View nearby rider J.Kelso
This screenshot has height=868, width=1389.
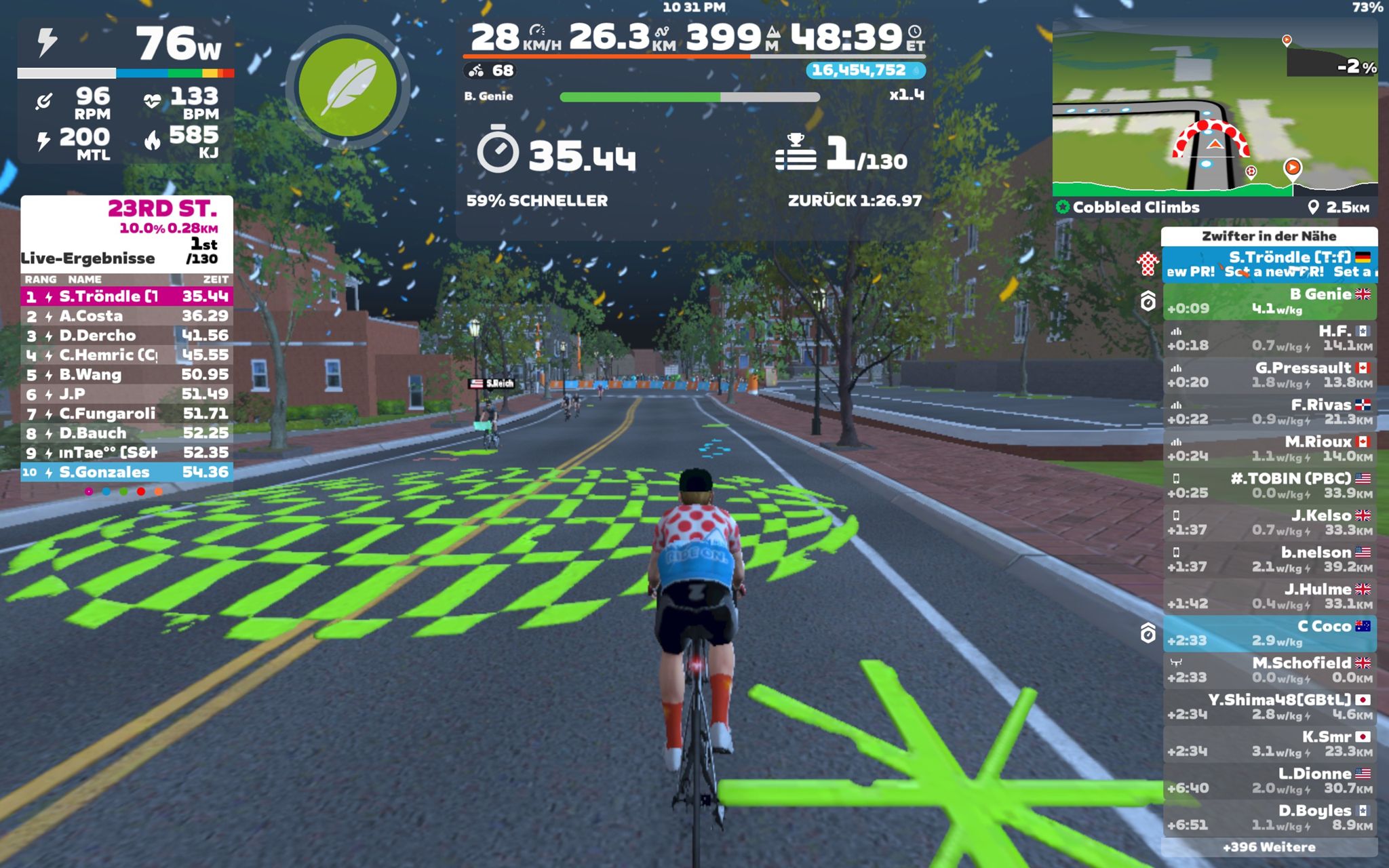coord(1269,523)
